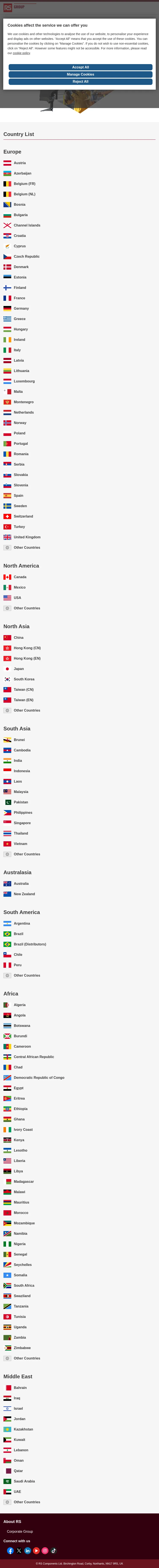159x1568 pixels.
Task: Open Other Countries under Middle East
Action: tap(27, 1502)
